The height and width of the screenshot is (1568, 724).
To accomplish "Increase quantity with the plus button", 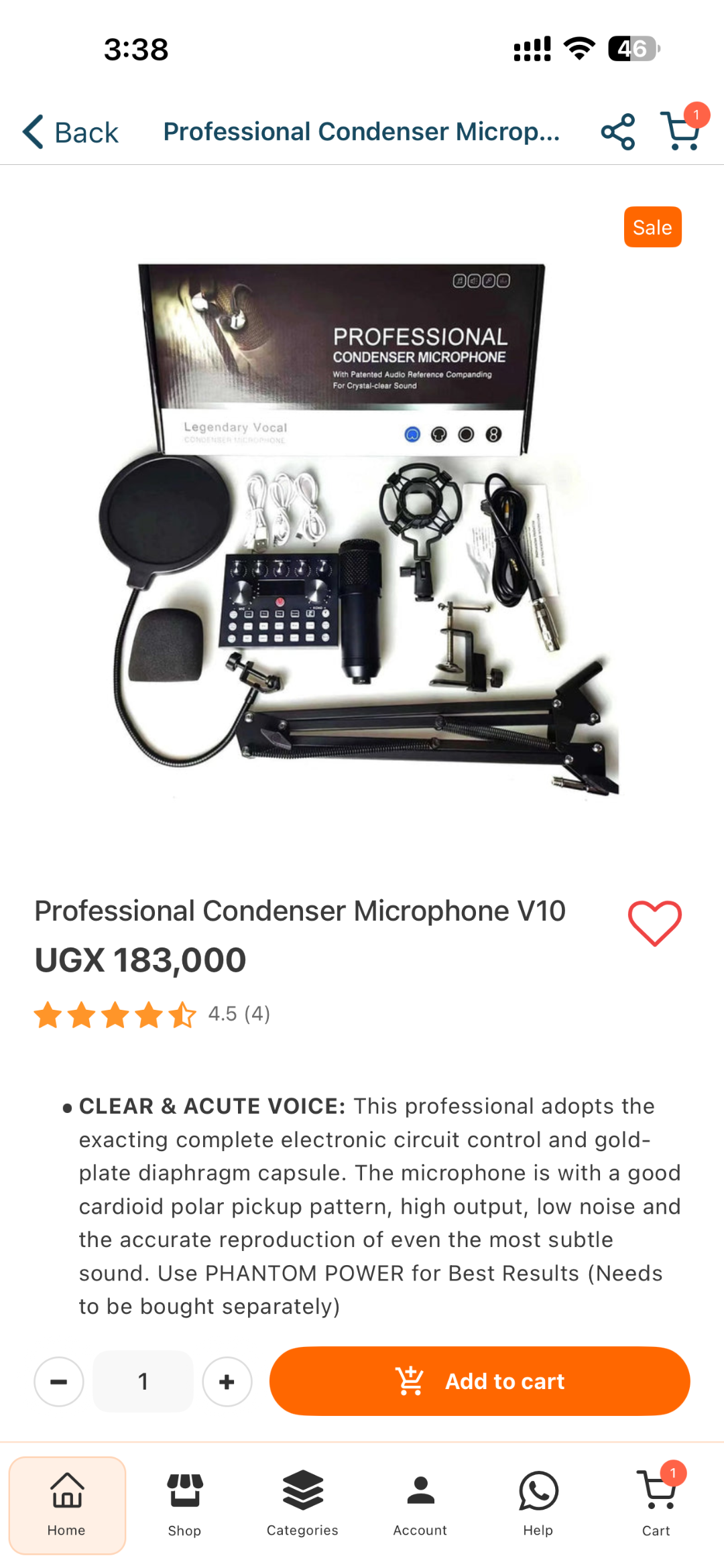I will click(227, 1382).
